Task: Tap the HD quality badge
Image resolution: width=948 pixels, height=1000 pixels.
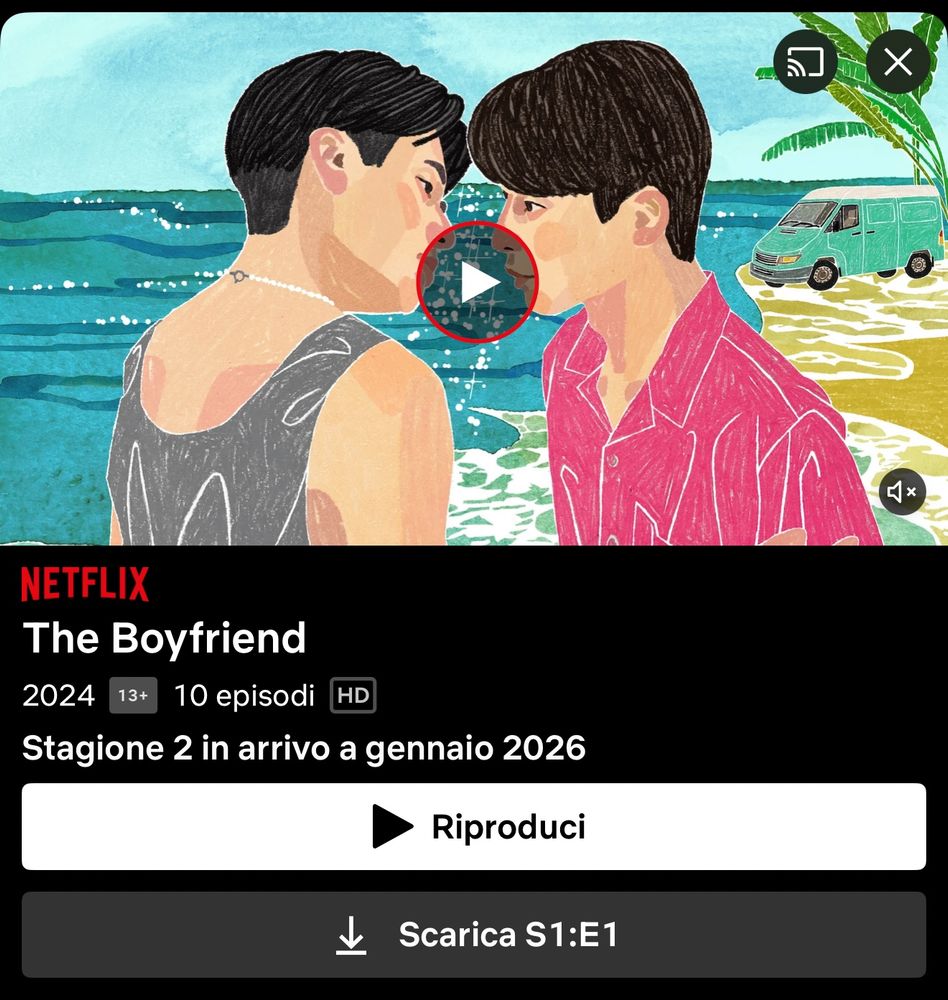Action: tap(351, 695)
